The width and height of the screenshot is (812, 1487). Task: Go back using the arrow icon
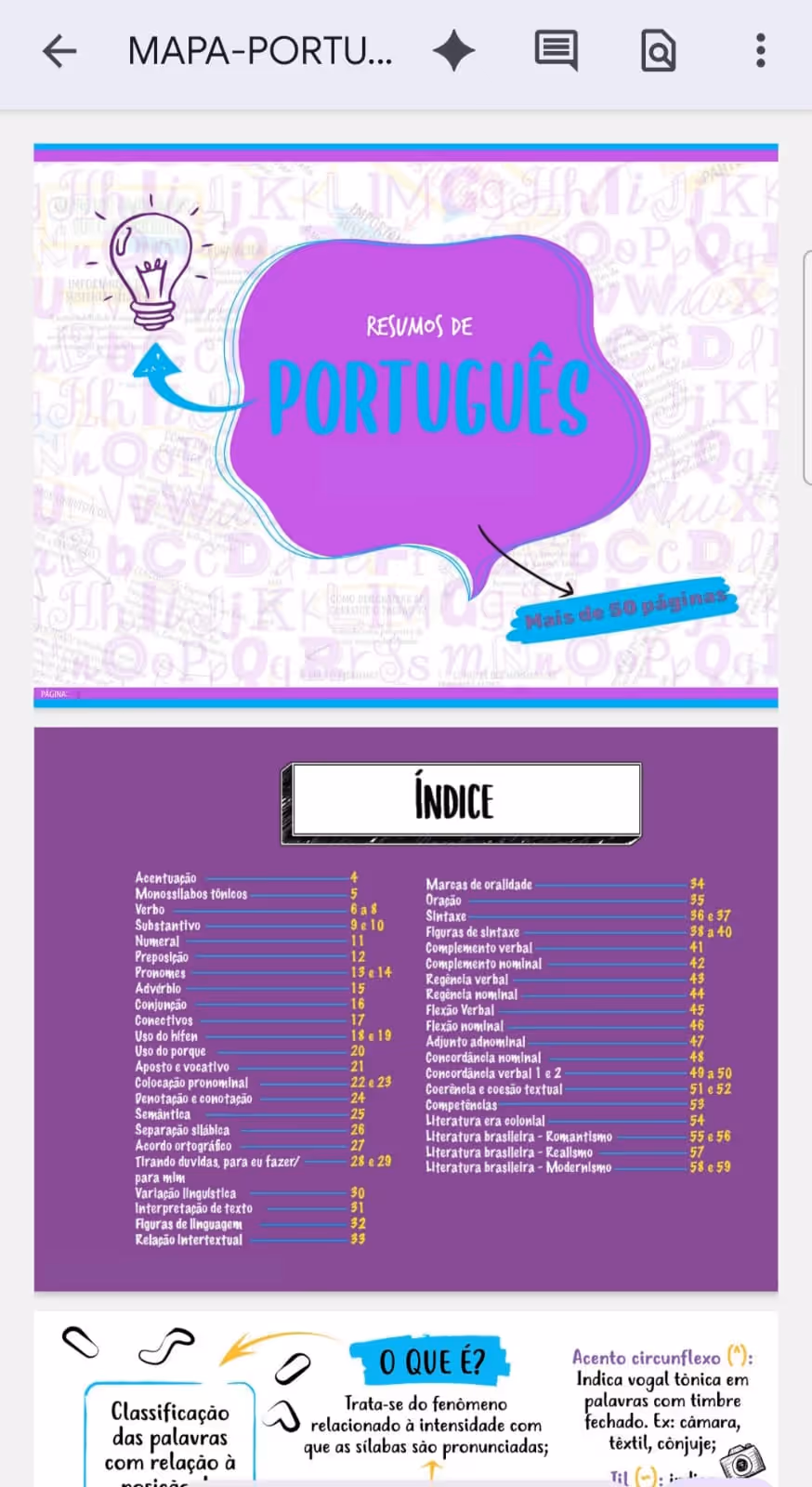[59, 51]
